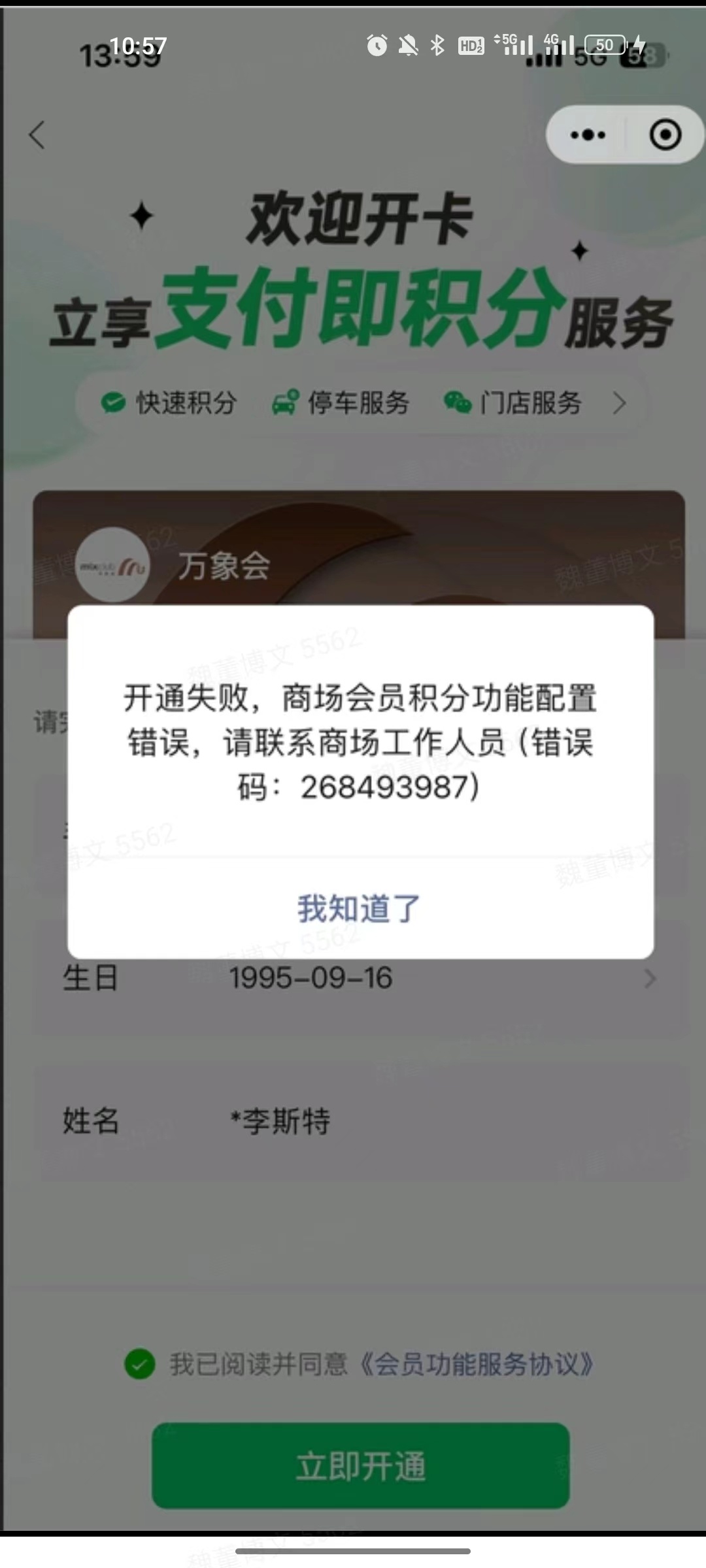Dismiss the error dialog with 我知道了
706x1568 pixels.
pyautogui.click(x=360, y=908)
